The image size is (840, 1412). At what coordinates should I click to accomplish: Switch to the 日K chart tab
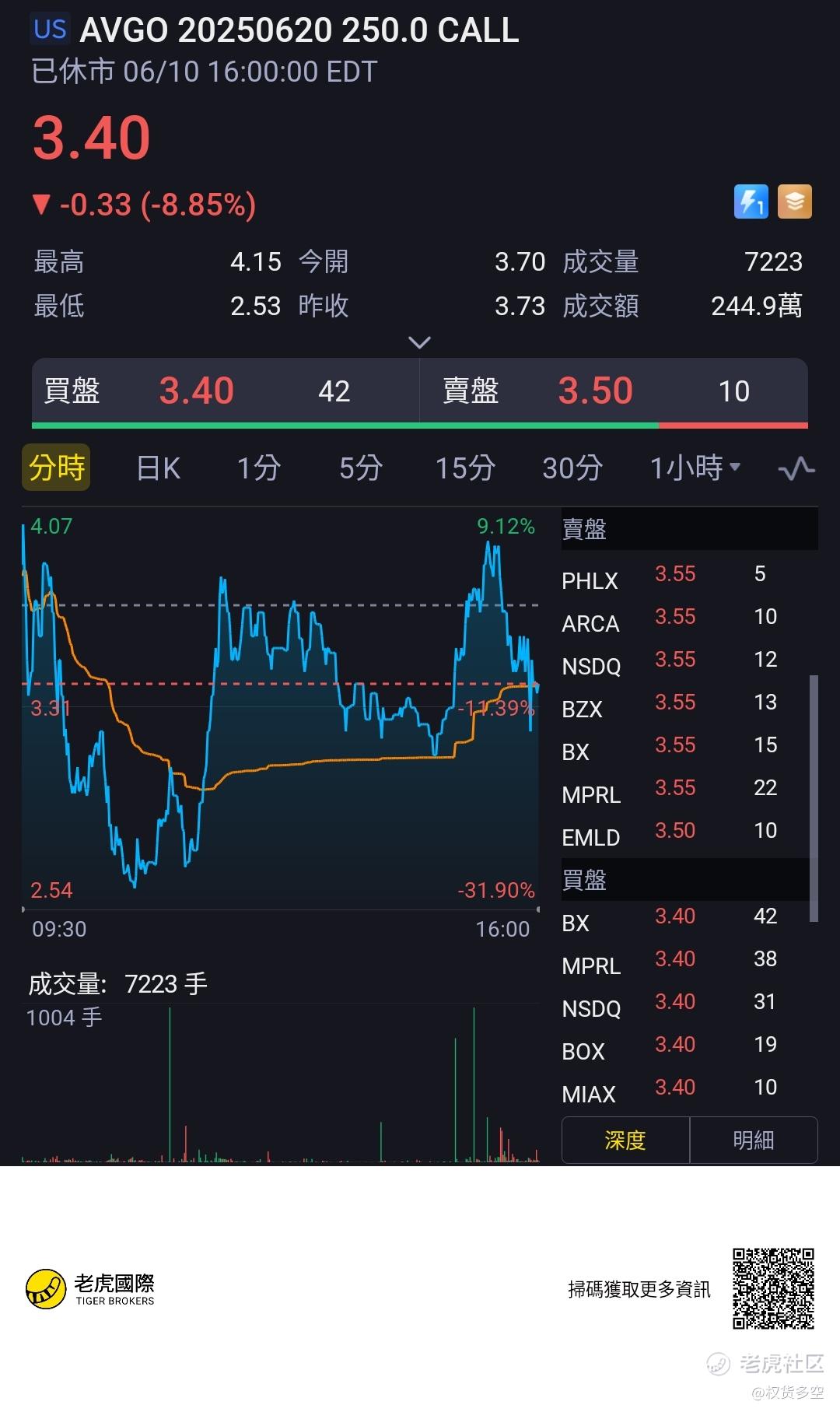click(159, 468)
